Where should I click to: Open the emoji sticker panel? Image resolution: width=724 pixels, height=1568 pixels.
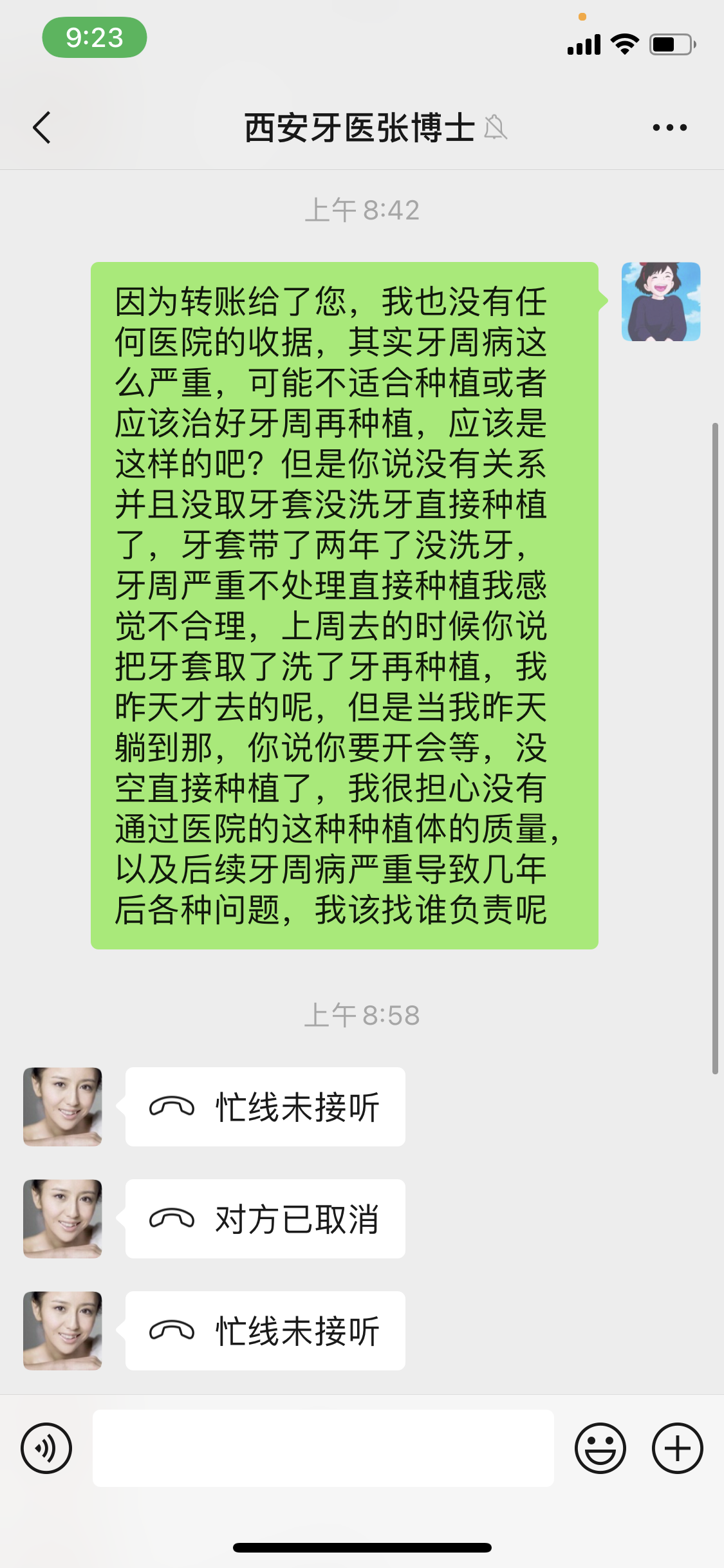pos(600,1448)
